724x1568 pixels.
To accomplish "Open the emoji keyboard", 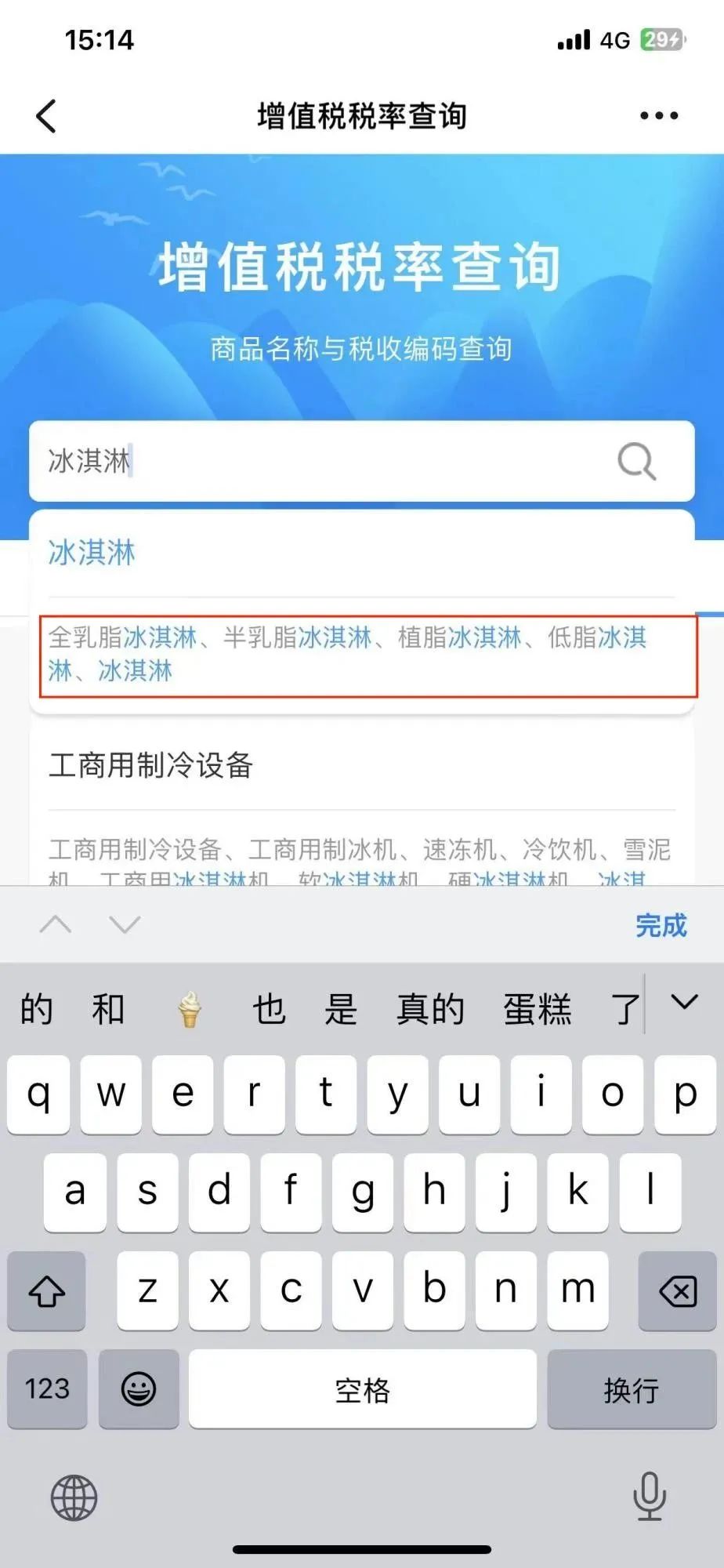I will 139,1390.
